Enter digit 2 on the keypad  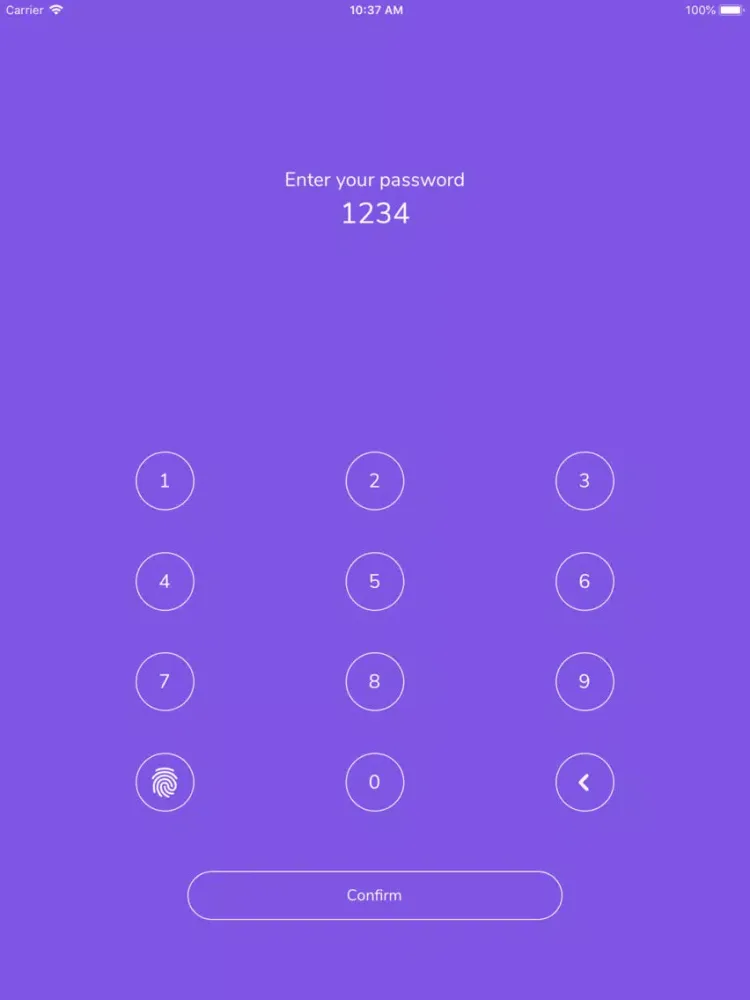click(x=375, y=481)
